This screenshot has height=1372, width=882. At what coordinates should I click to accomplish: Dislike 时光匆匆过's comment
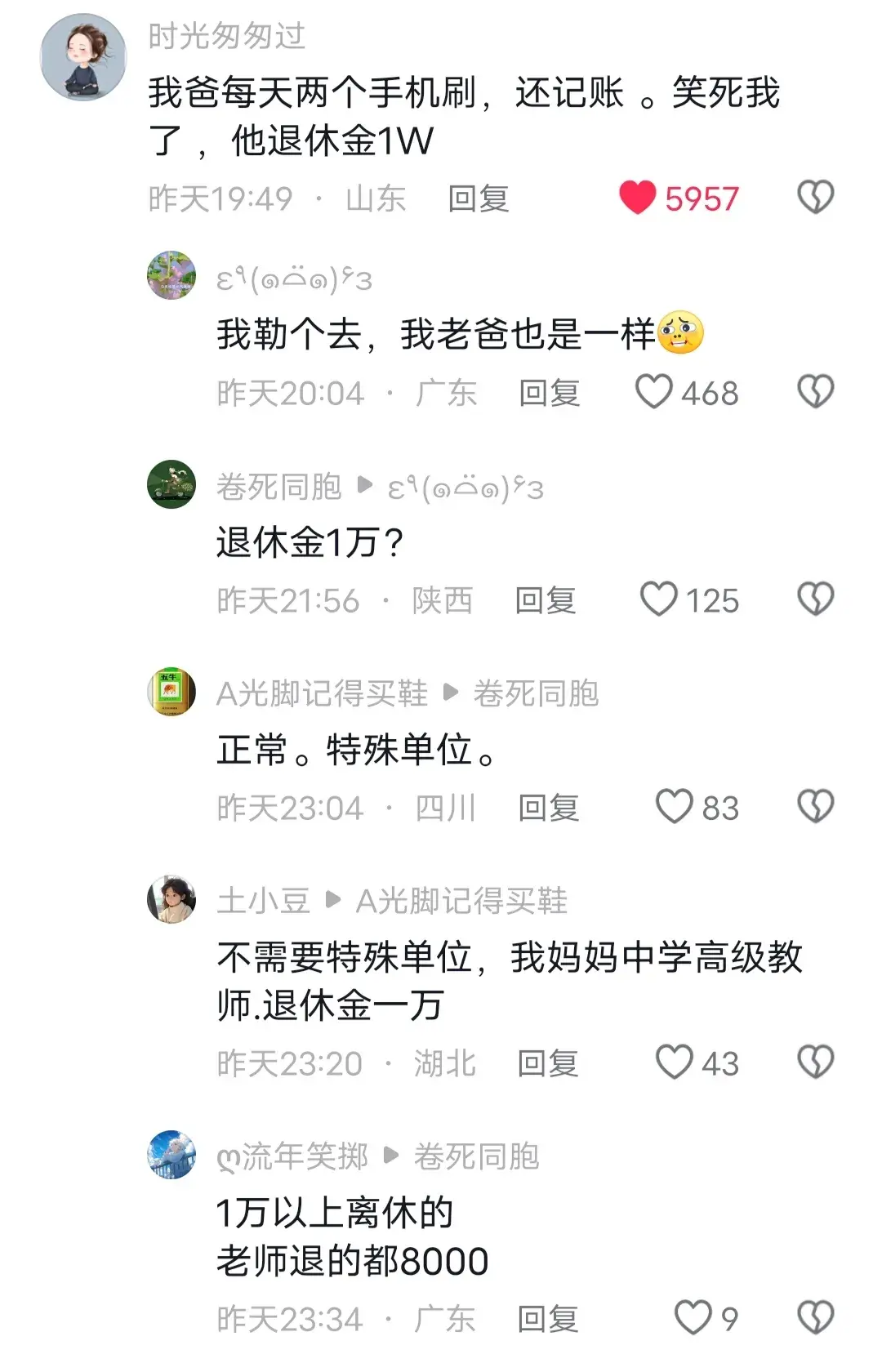click(815, 198)
